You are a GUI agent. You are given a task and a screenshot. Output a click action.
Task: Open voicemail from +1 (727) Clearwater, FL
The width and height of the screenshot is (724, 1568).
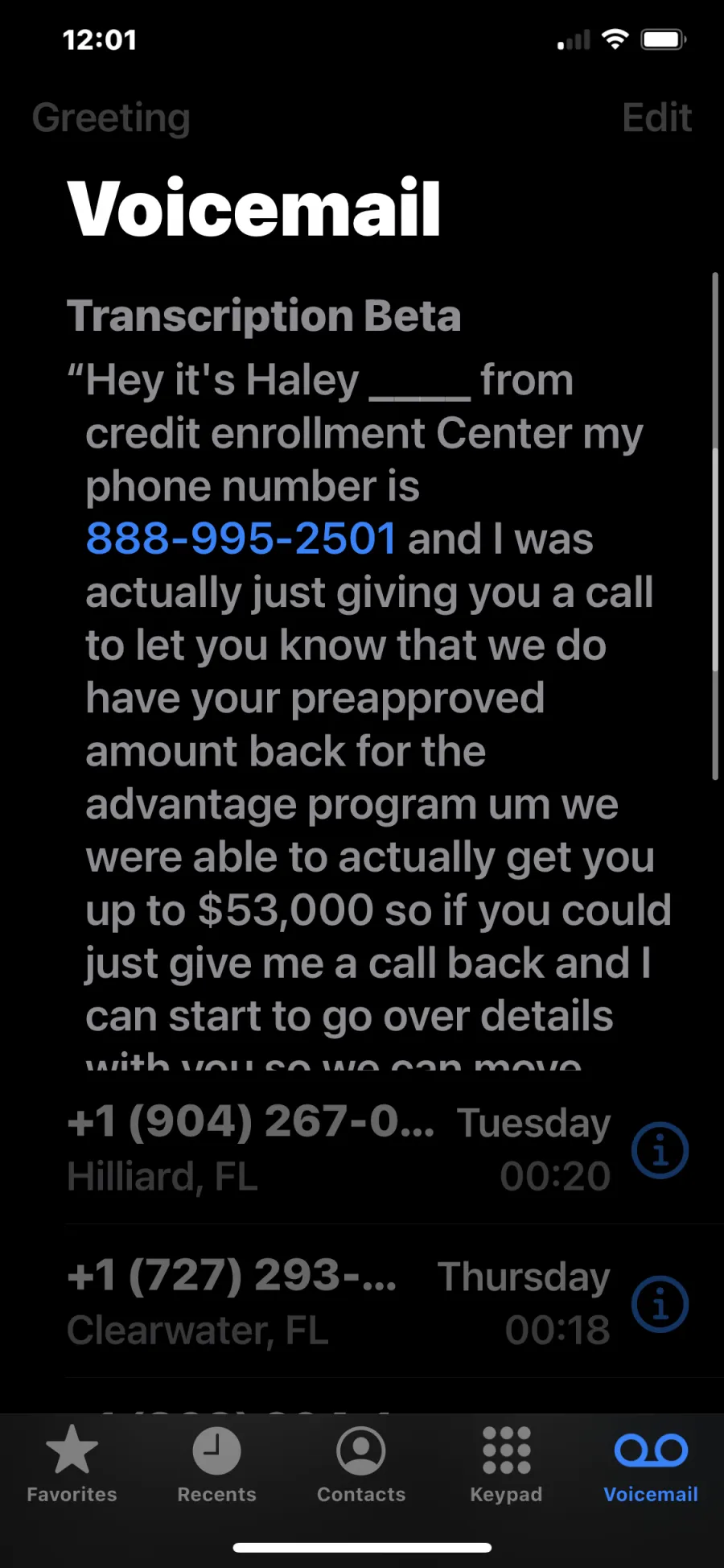339,1302
